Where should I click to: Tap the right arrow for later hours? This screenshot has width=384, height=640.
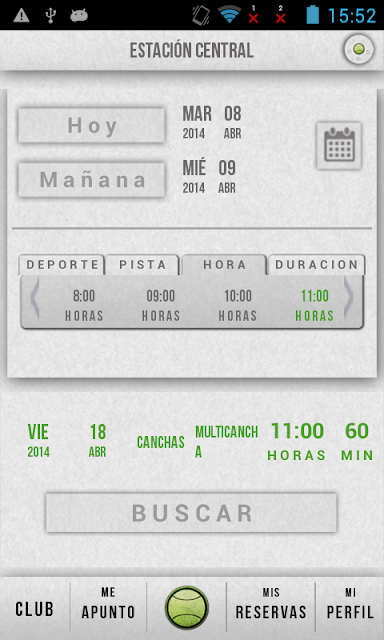coord(349,298)
